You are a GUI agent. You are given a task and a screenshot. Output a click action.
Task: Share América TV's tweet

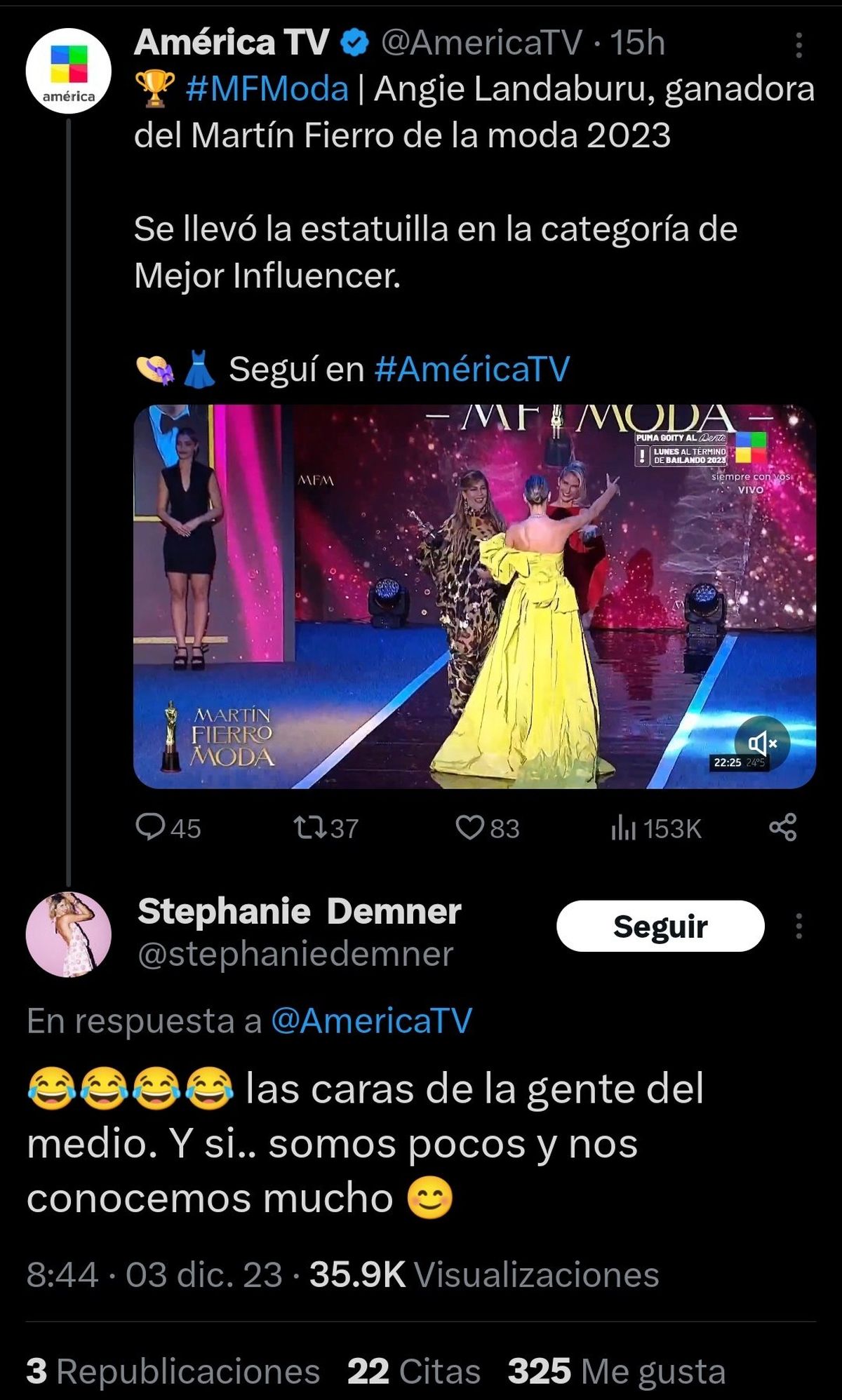click(x=783, y=828)
